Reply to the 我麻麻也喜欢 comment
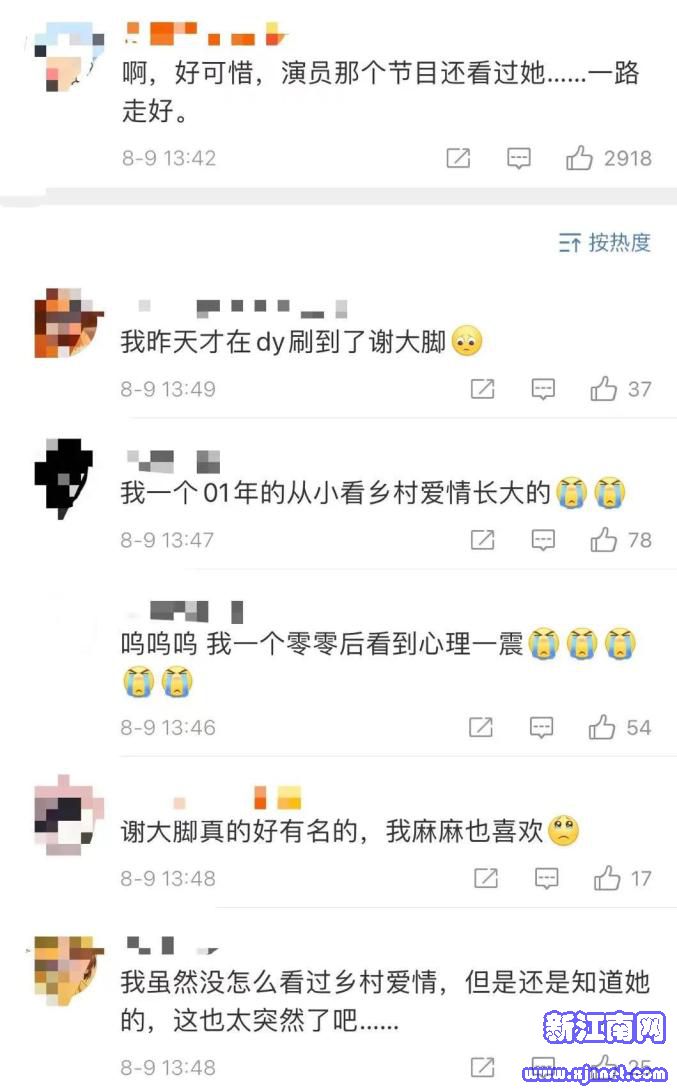677x1092 pixels. 546,878
